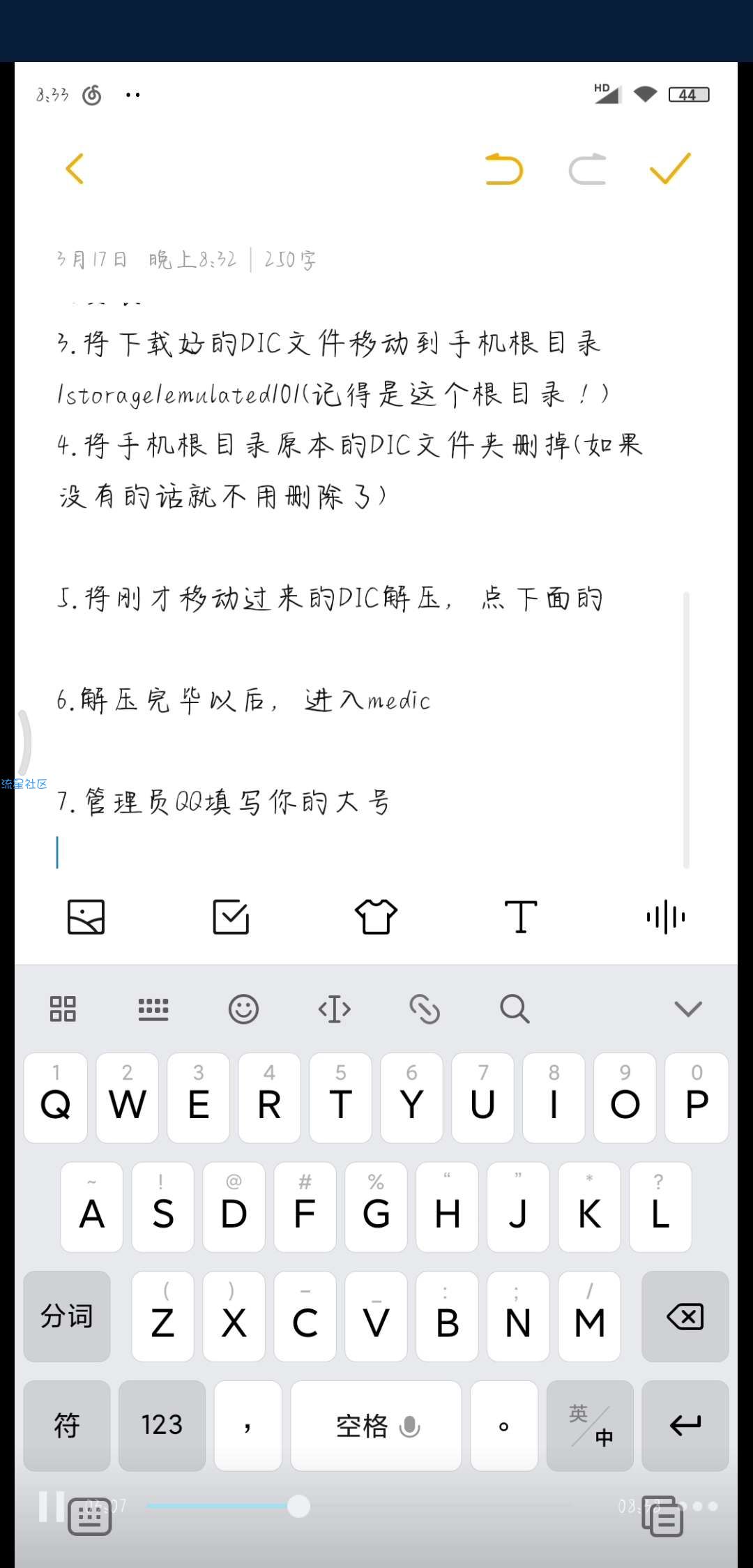Activate the cursor move tool
Viewport: 753px width, 1568px height.
pyautogui.click(x=335, y=1009)
